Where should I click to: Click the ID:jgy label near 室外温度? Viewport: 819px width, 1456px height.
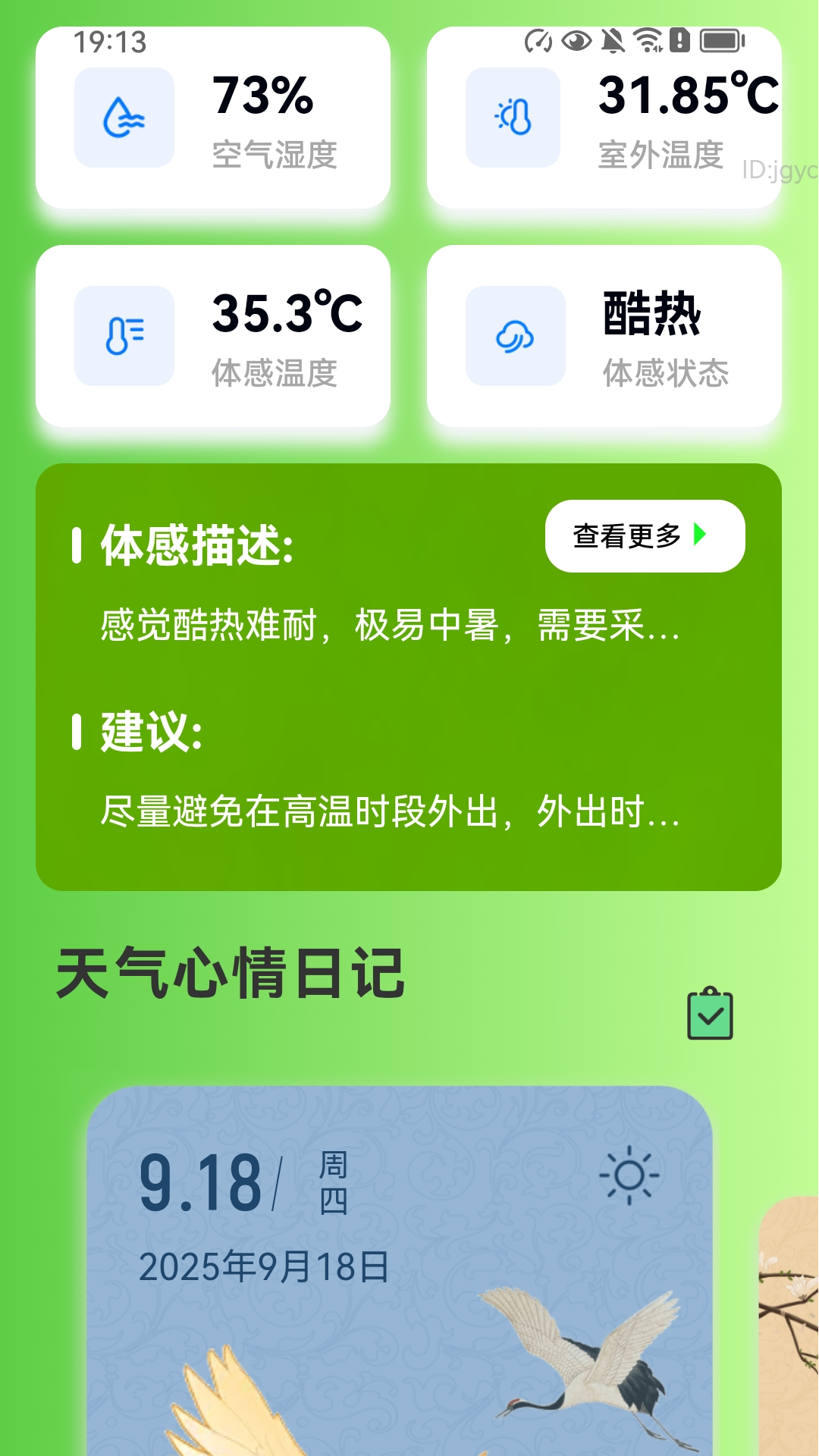[772, 168]
